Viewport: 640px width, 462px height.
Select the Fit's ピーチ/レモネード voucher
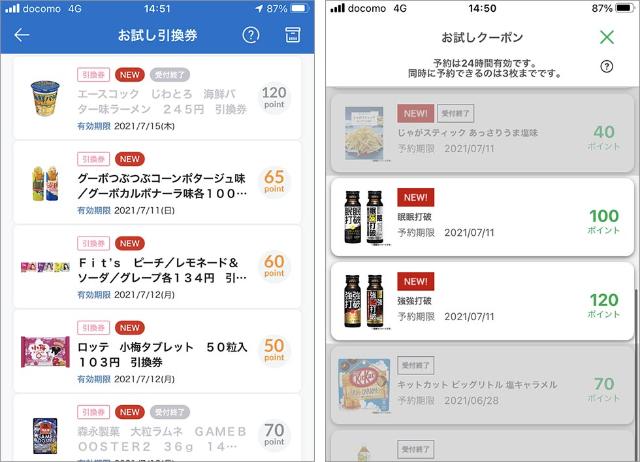[160, 268]
